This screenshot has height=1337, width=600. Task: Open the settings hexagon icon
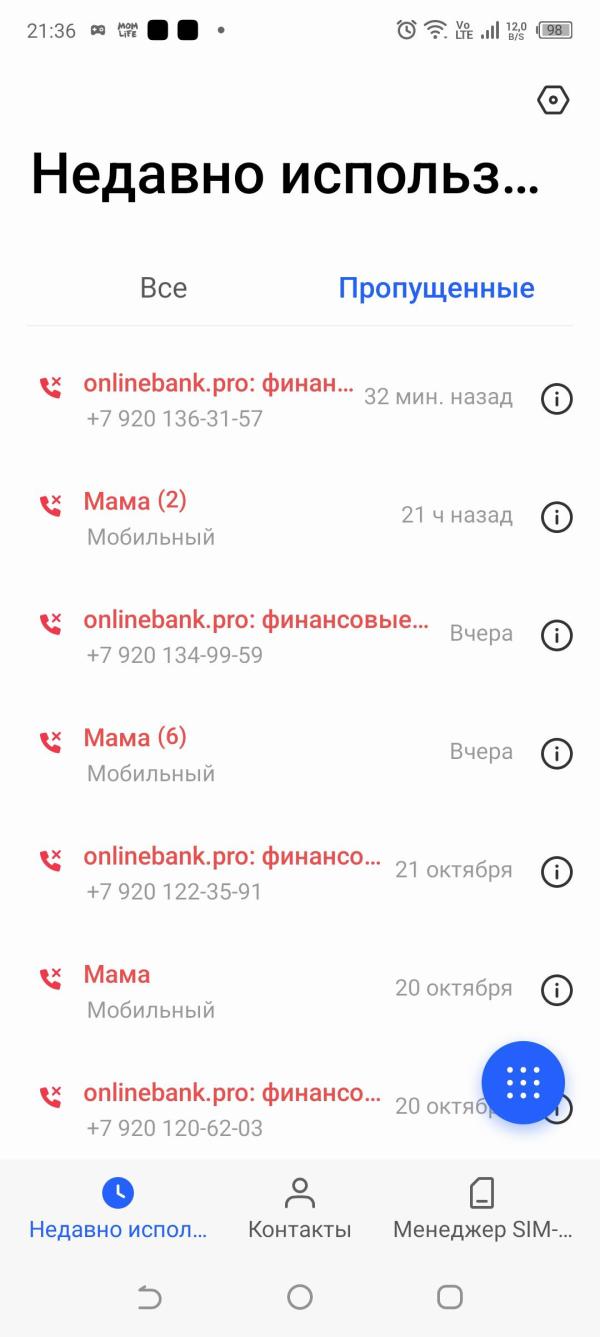click(x=553, y=101)
